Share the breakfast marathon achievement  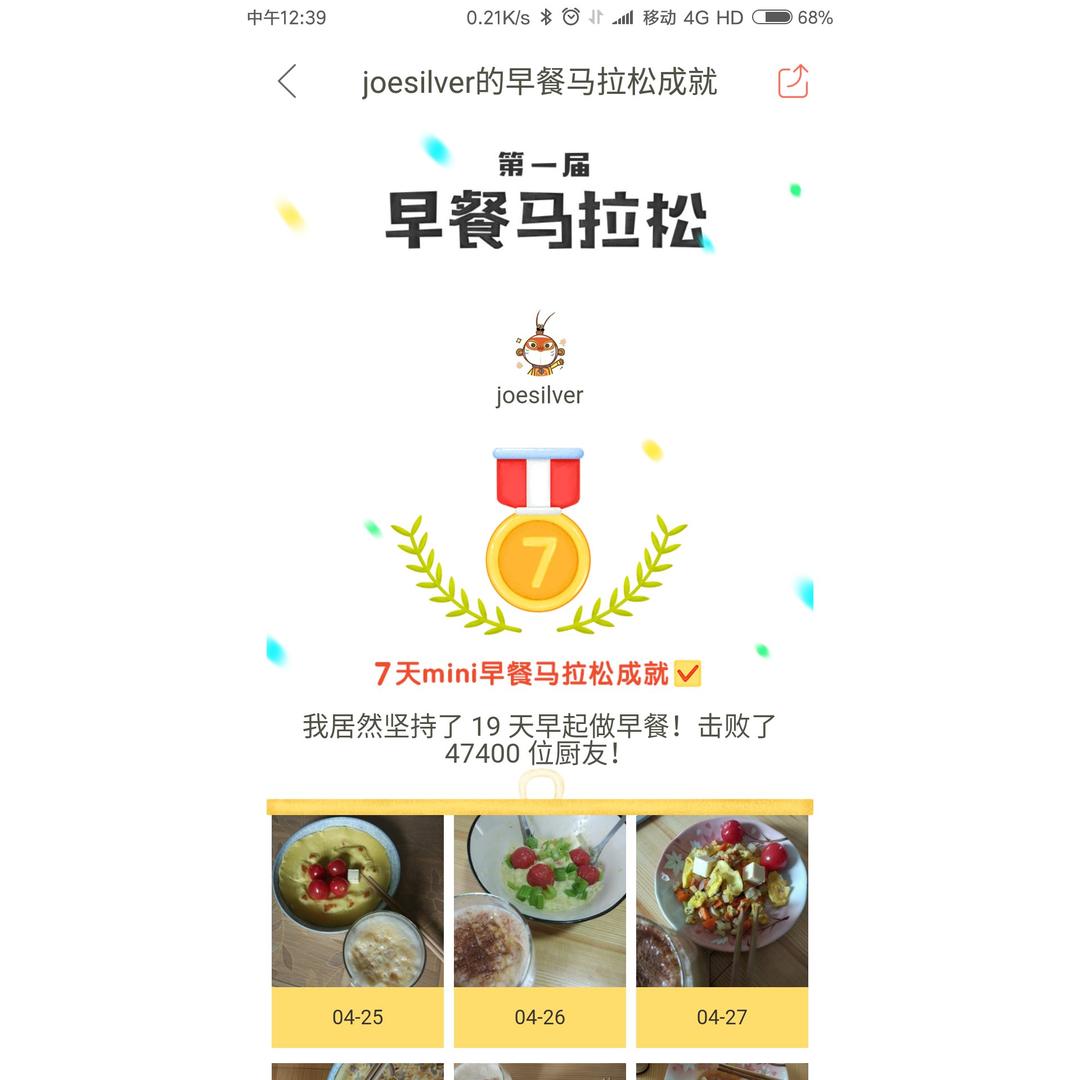[x=792, y=82]
